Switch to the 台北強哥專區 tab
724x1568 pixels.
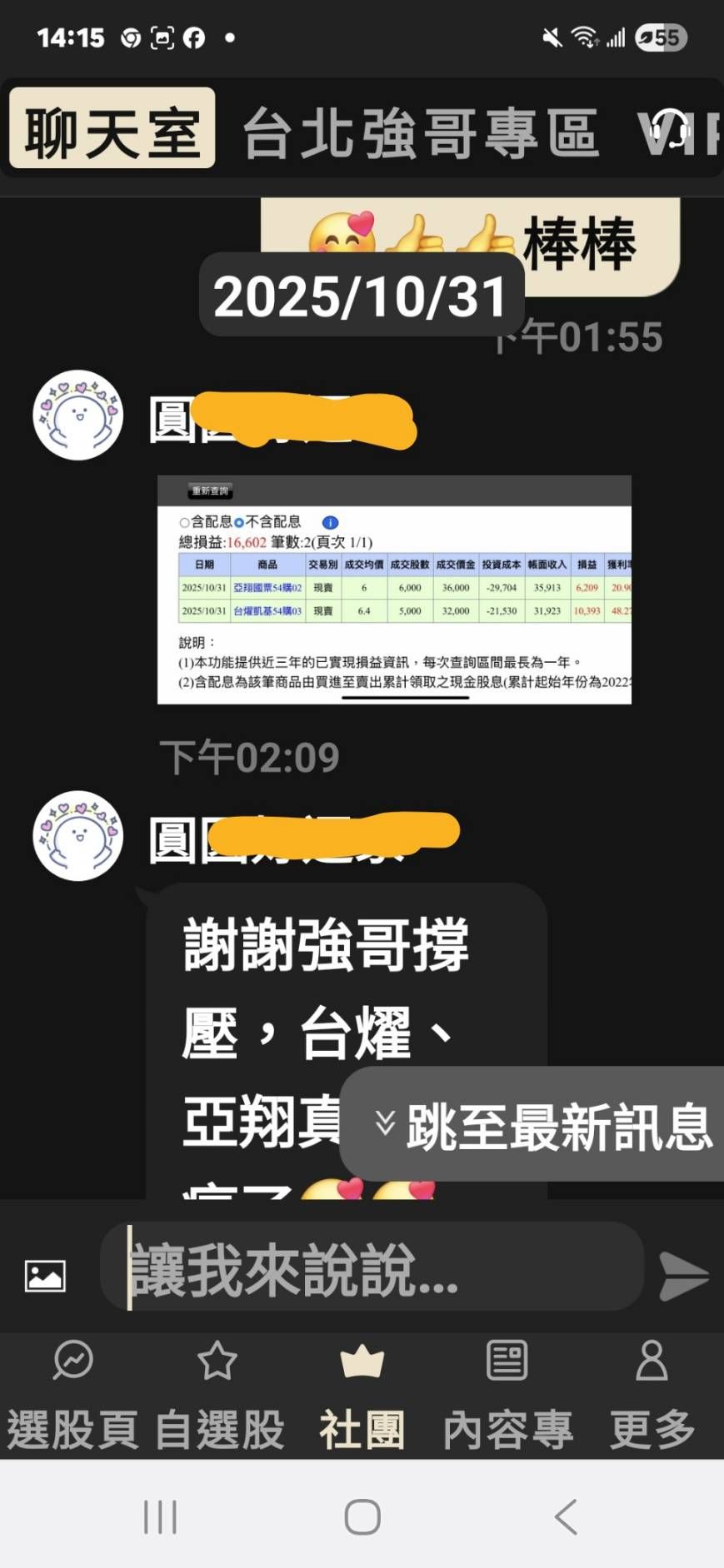(x=420, y=133)
